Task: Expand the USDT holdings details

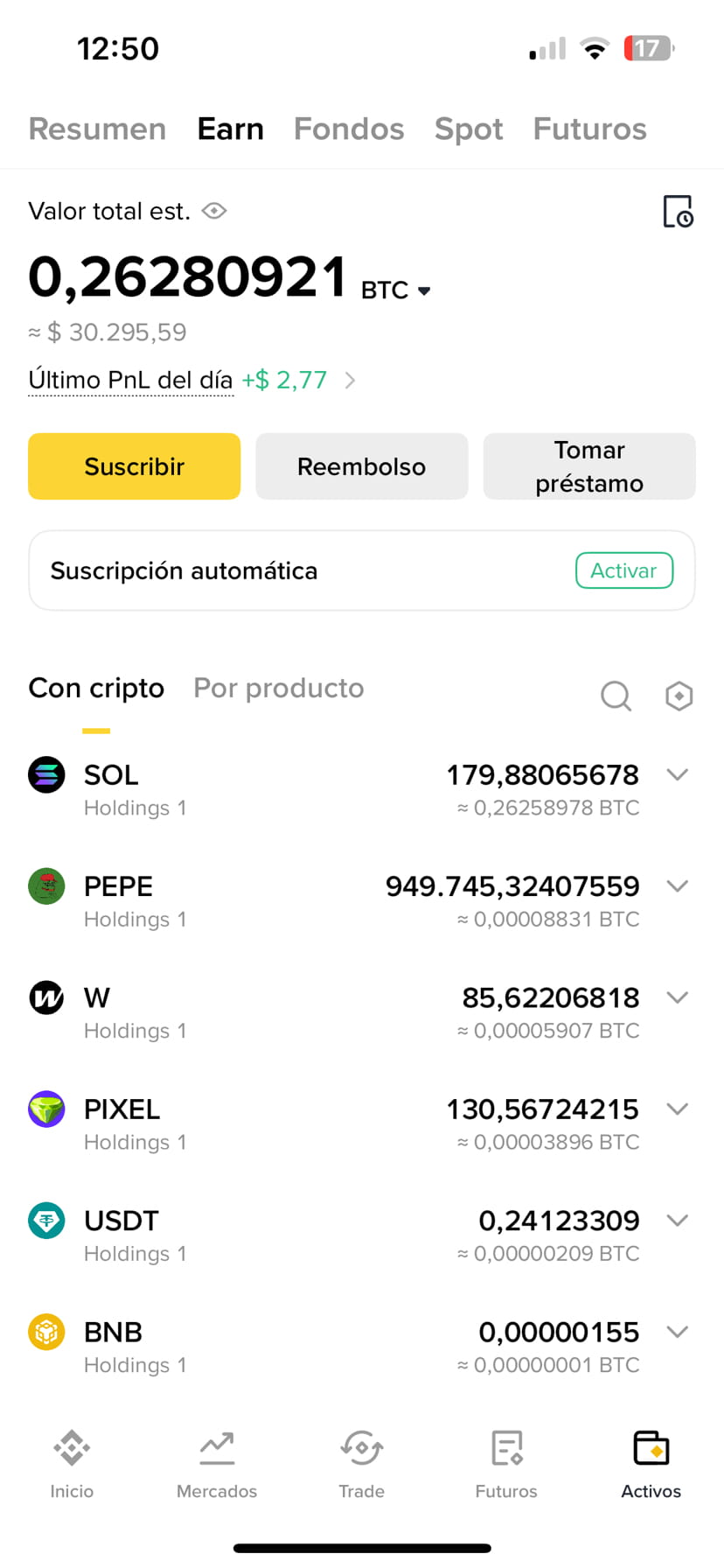Action: [x=678, y=1220]
